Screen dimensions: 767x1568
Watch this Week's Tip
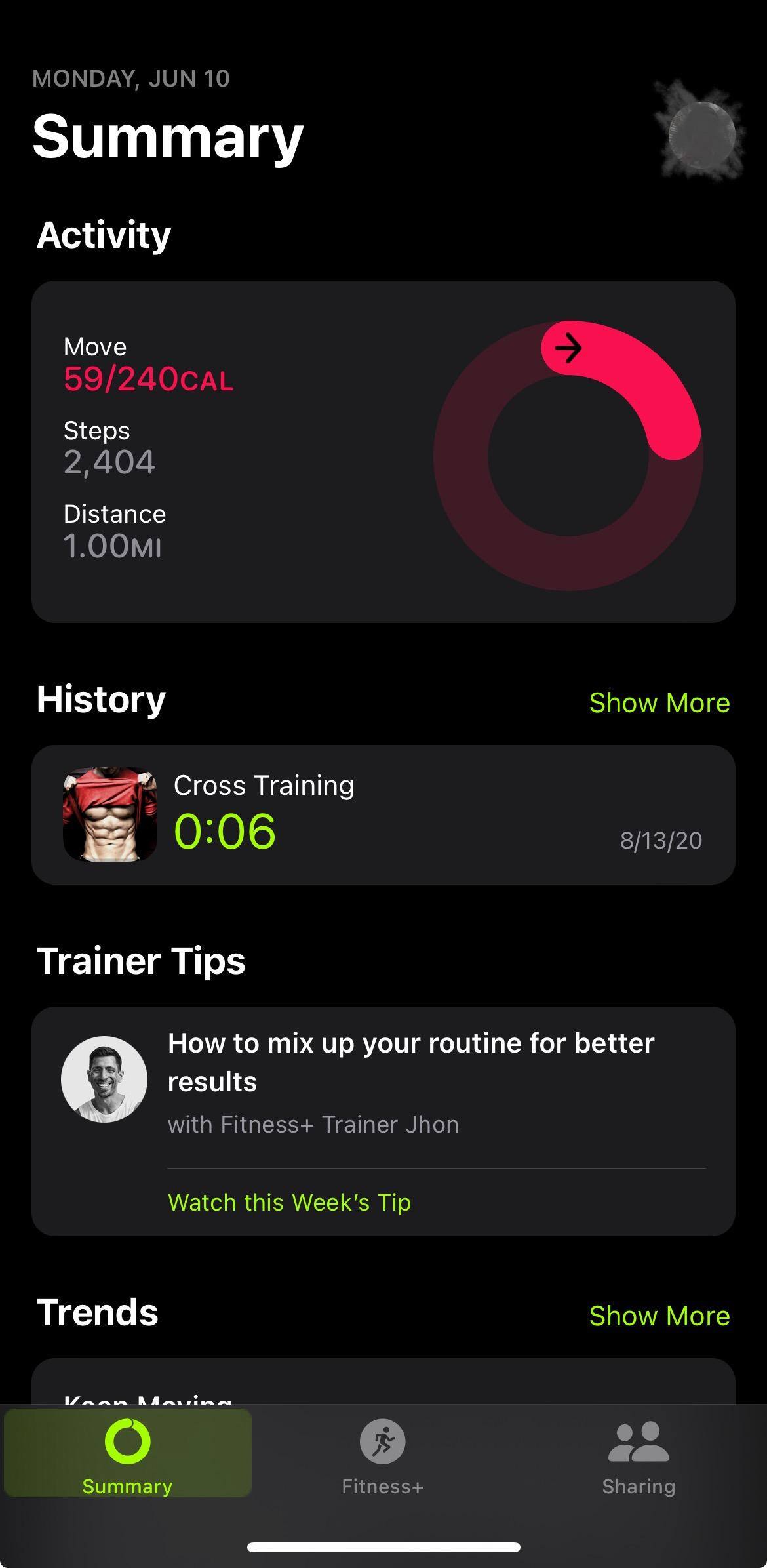289,1202
